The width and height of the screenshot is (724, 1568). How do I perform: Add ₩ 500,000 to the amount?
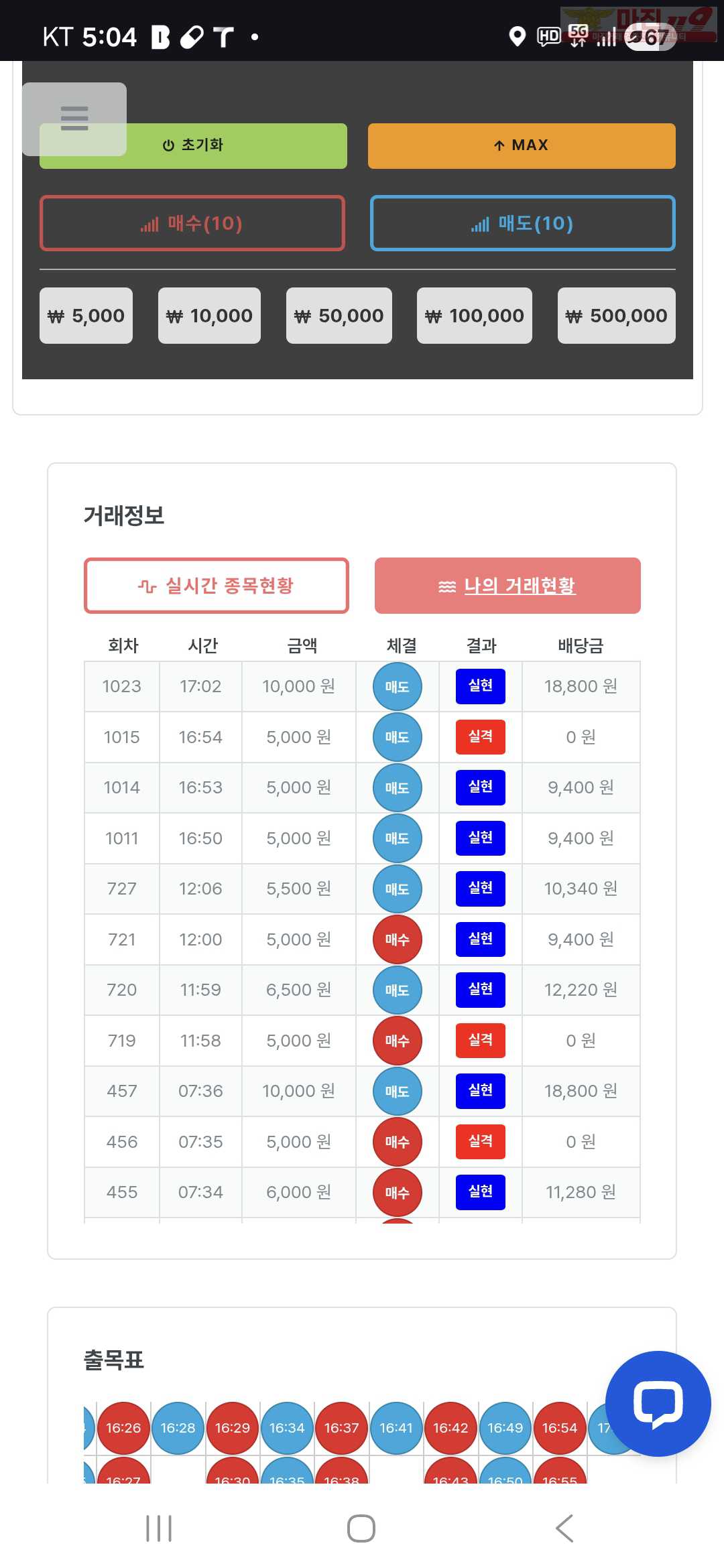[x=616, y=316]
